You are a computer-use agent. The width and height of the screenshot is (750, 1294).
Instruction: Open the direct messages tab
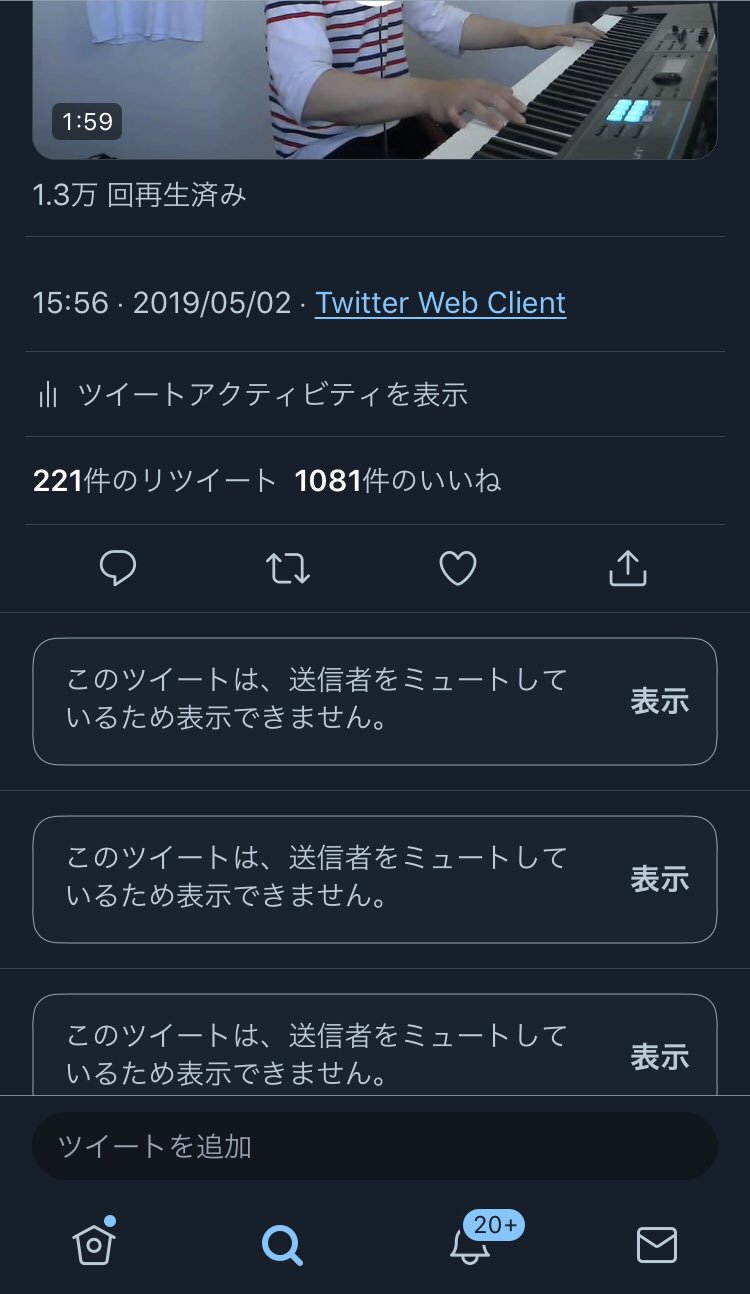(x=657, y=1245)
